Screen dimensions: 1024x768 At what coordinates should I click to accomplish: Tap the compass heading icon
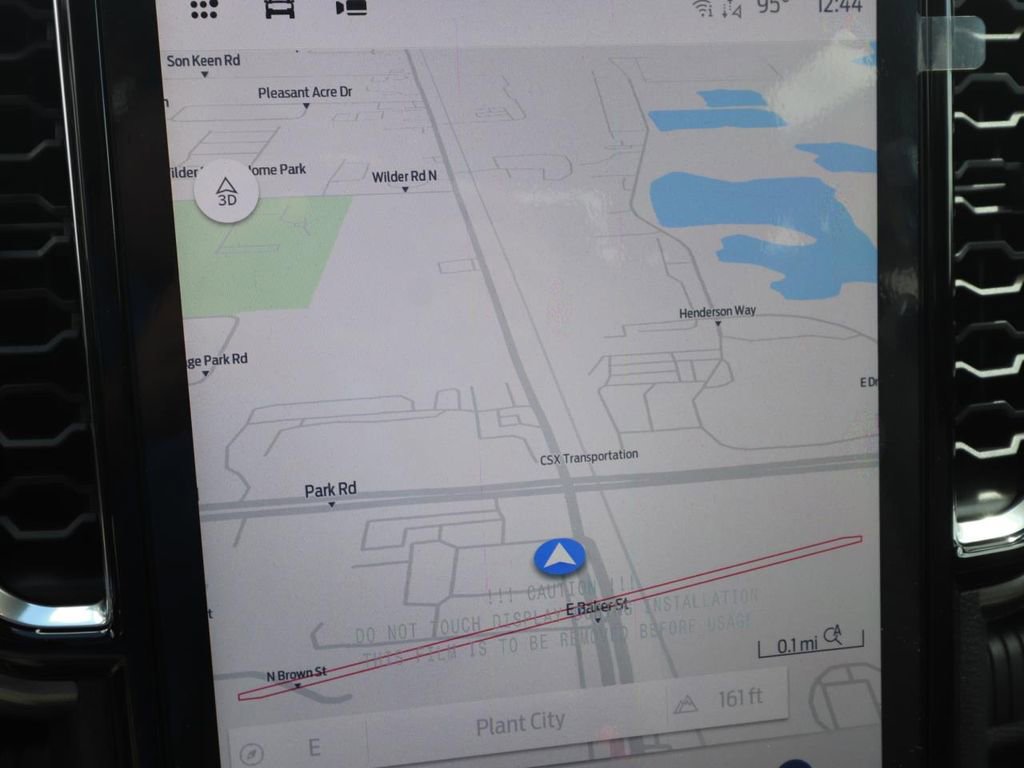point(252,752)
